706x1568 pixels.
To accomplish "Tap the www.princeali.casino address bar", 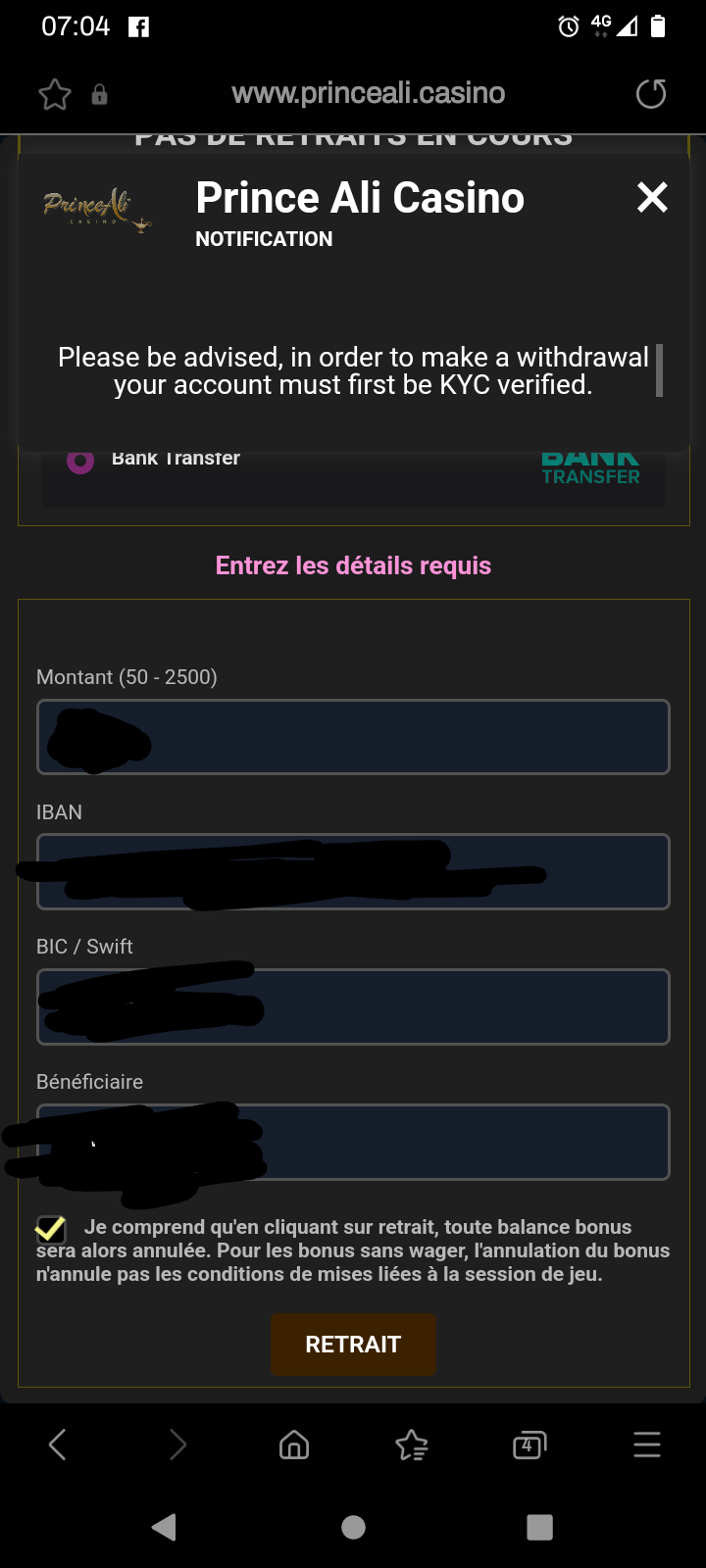I will 368,94.
